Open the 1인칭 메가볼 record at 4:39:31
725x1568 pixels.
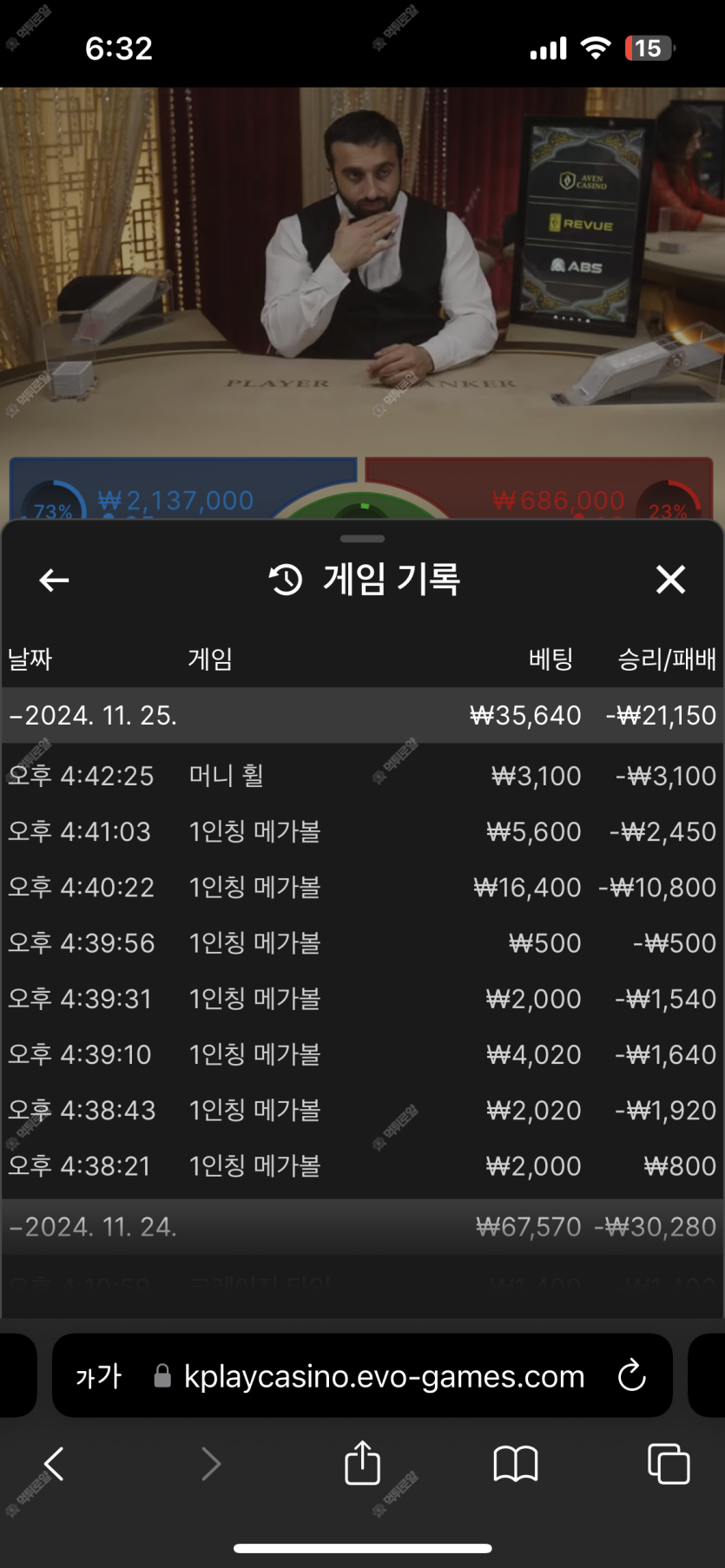pyautogui.click(x=362, y=998)
